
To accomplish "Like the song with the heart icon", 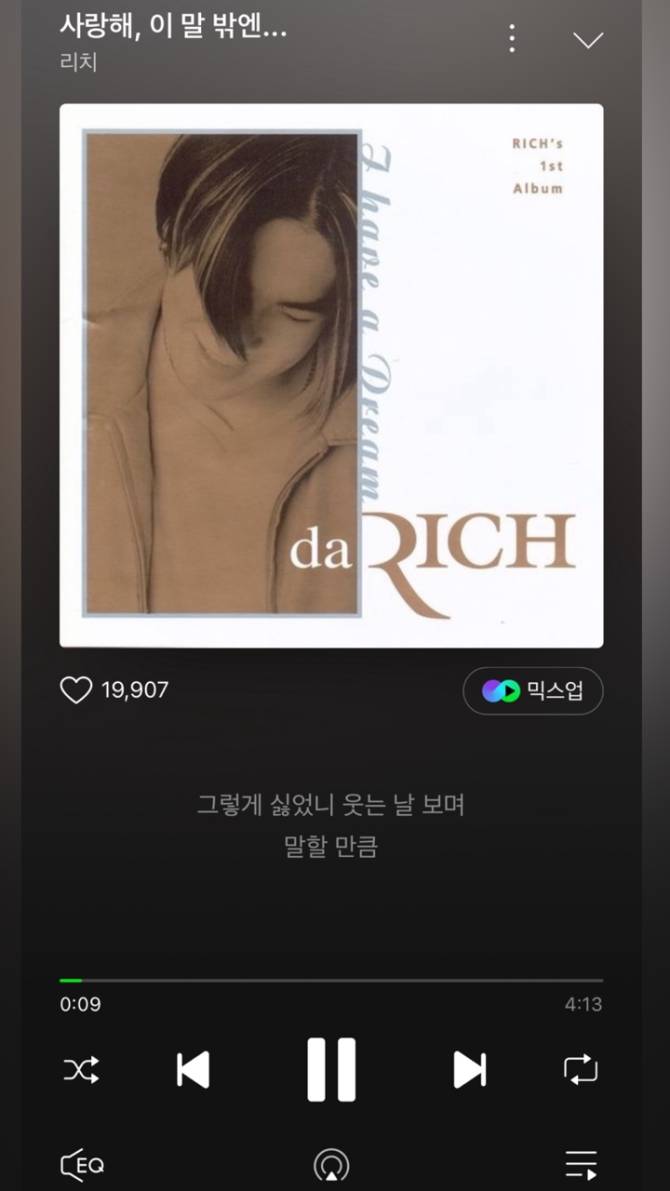I will click(75, 690).
